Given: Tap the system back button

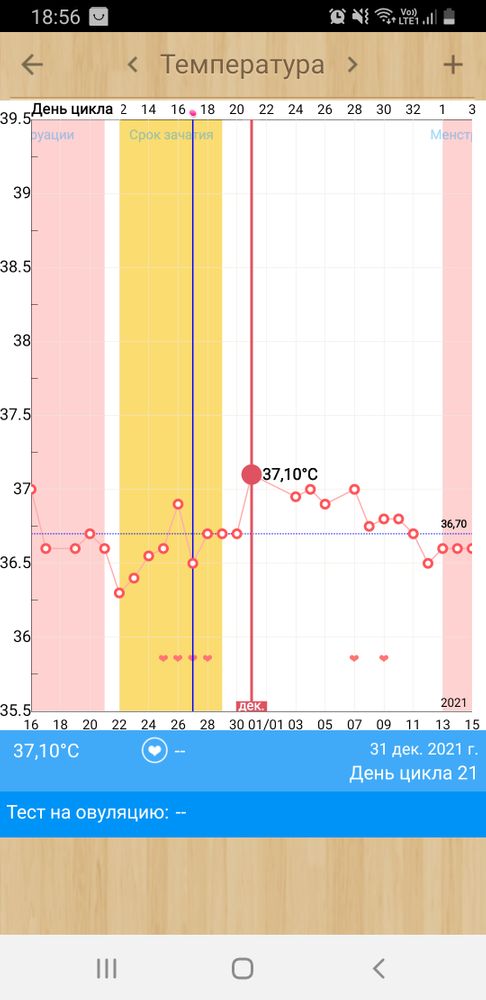Looking at the screenshot, I should tap(379, 969).
